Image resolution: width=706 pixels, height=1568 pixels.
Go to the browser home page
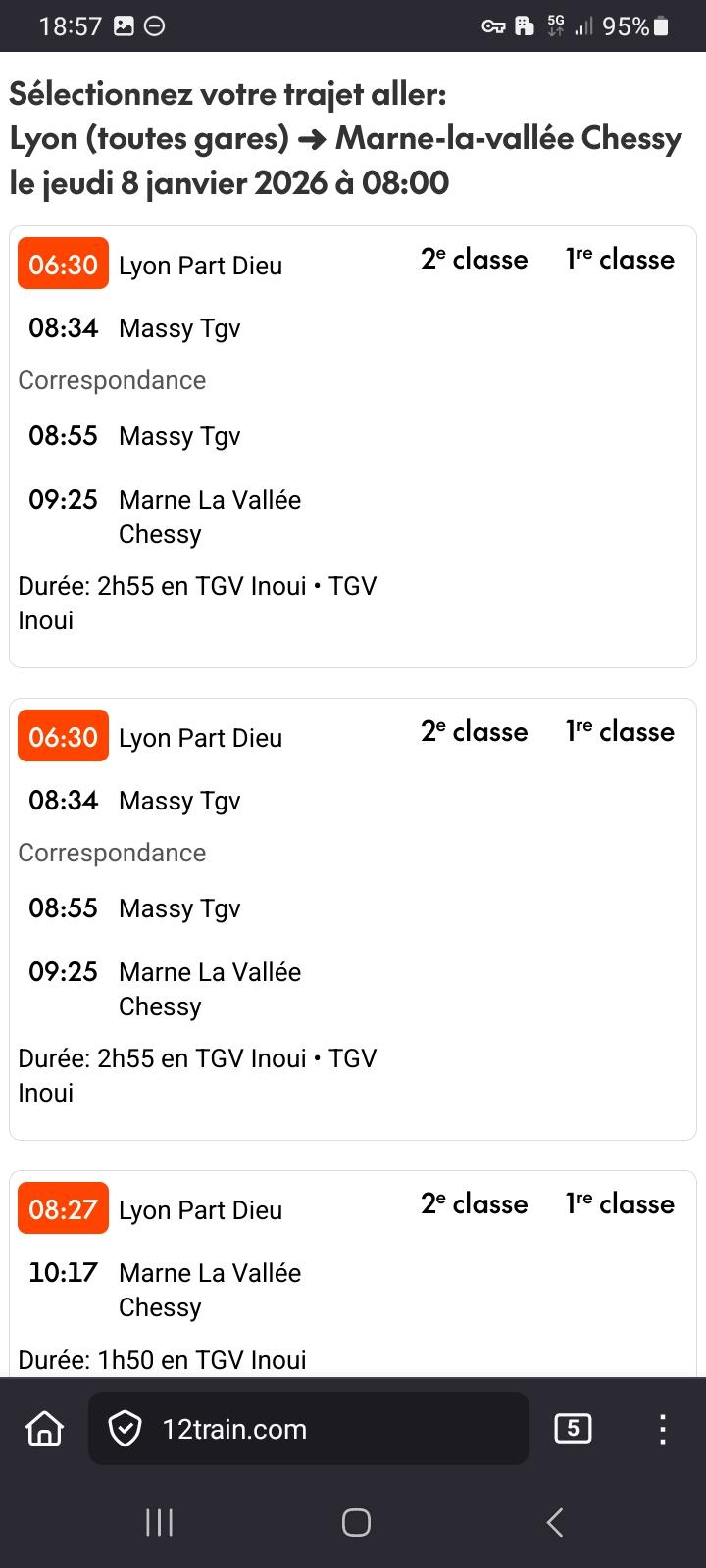pos(44,1429)
